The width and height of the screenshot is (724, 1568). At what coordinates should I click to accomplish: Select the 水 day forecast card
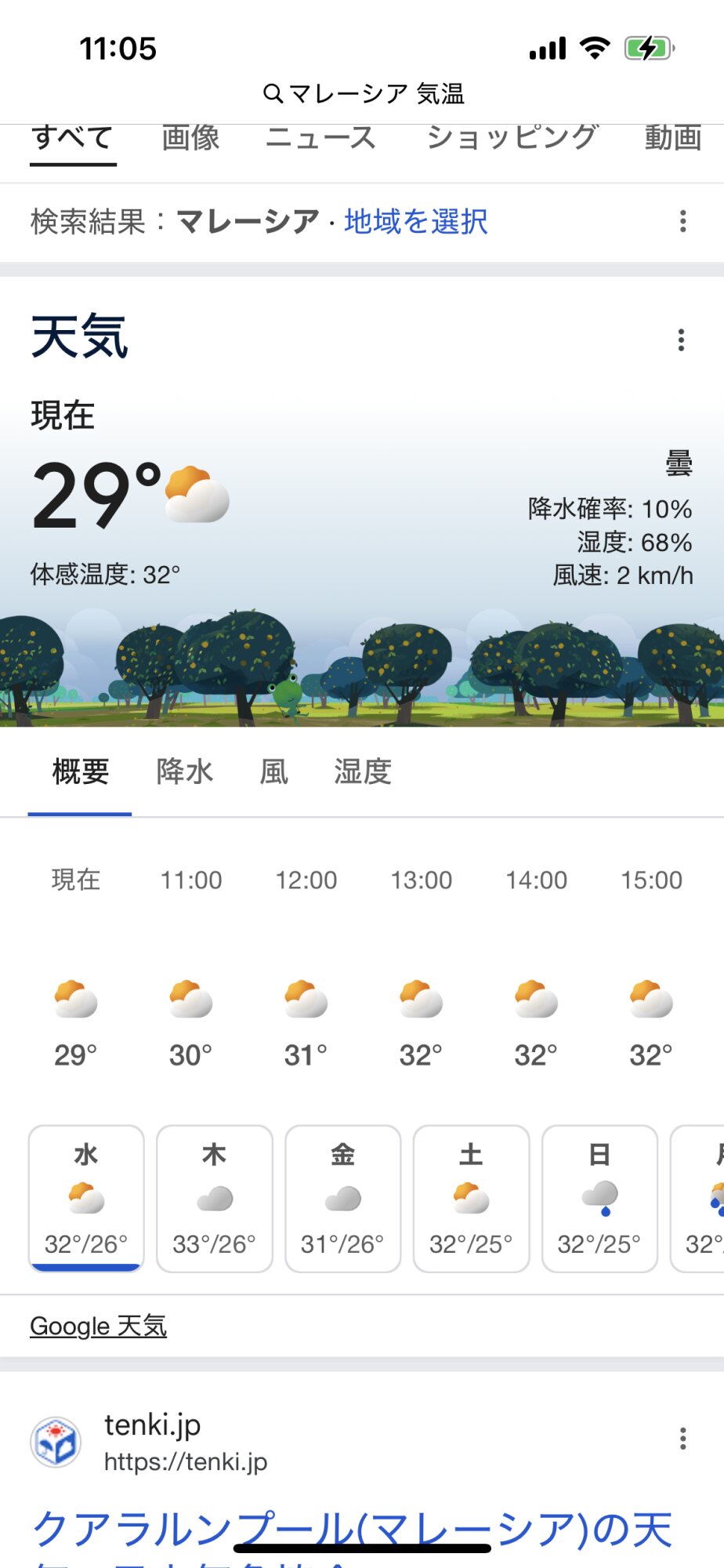point(86,1198)
